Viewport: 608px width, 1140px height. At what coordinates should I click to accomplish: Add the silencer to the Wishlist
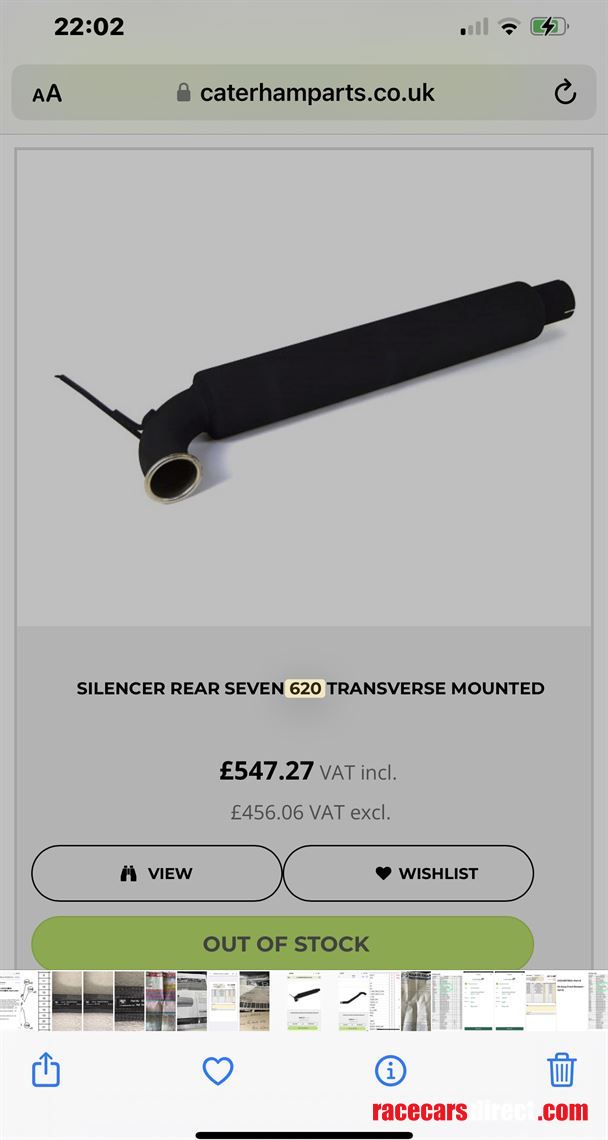coord(408,873)
